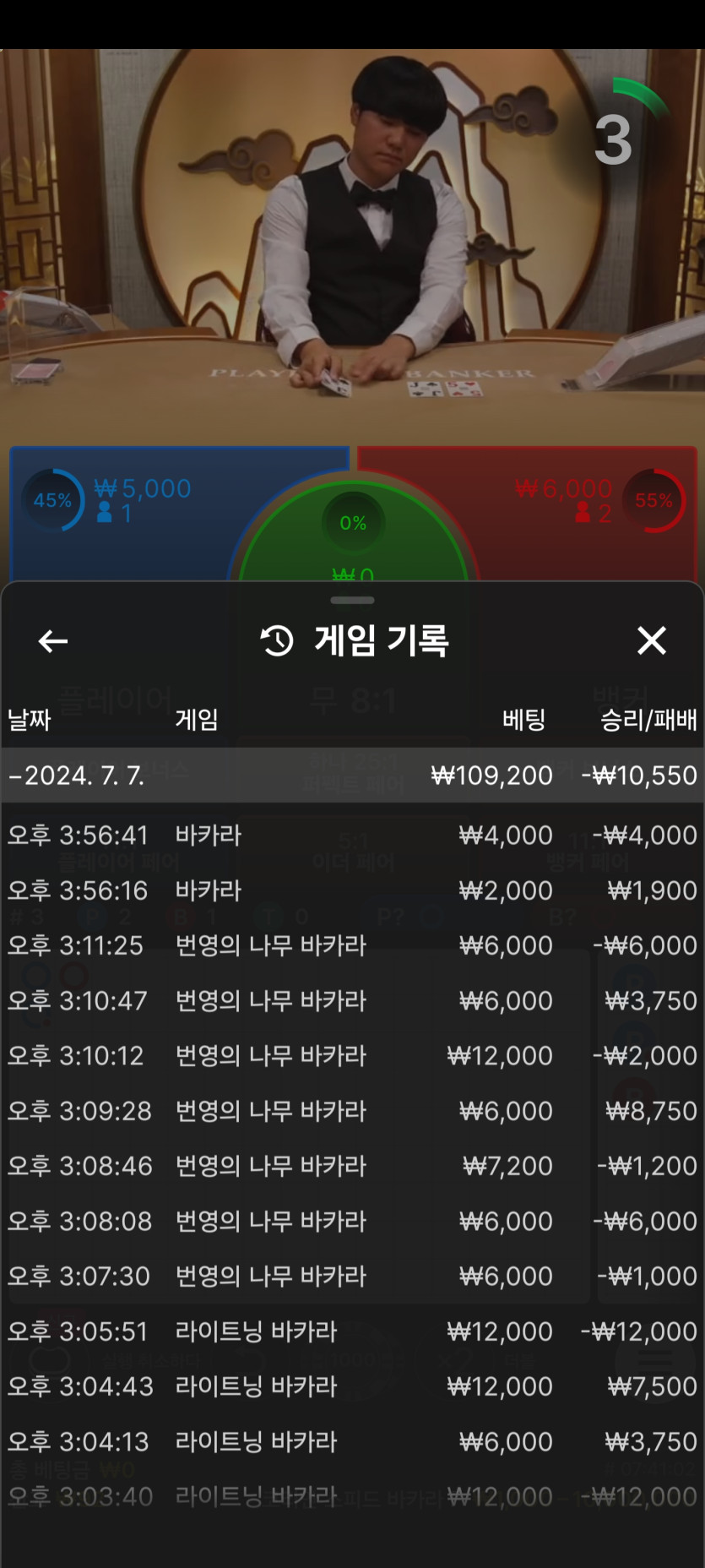The width and height of the screenshot is (705, 1568).
Task: Close the 게임 기록 panel
Action: (x=651, y=640)
